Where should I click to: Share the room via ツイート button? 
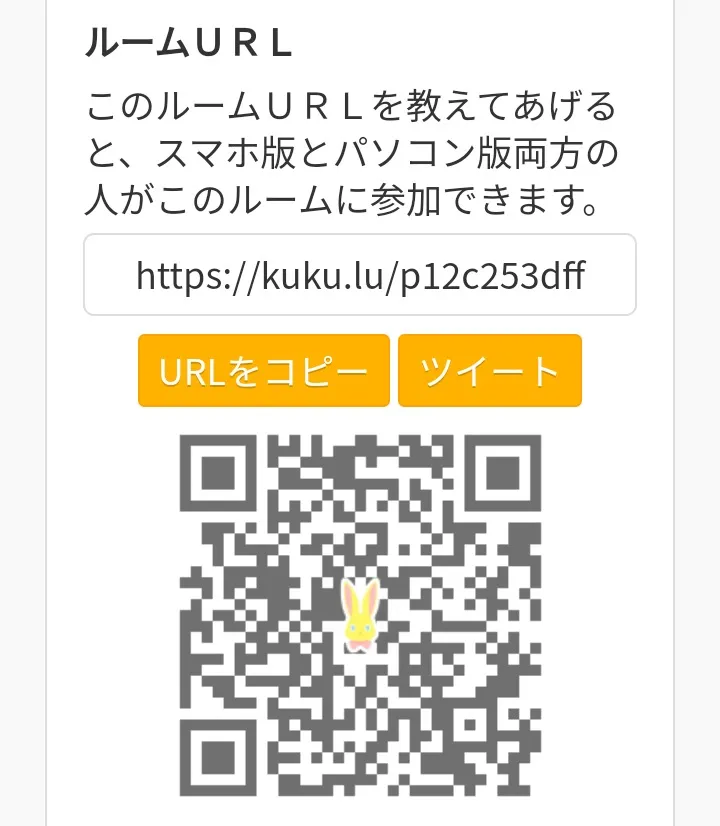click(490, 371)
